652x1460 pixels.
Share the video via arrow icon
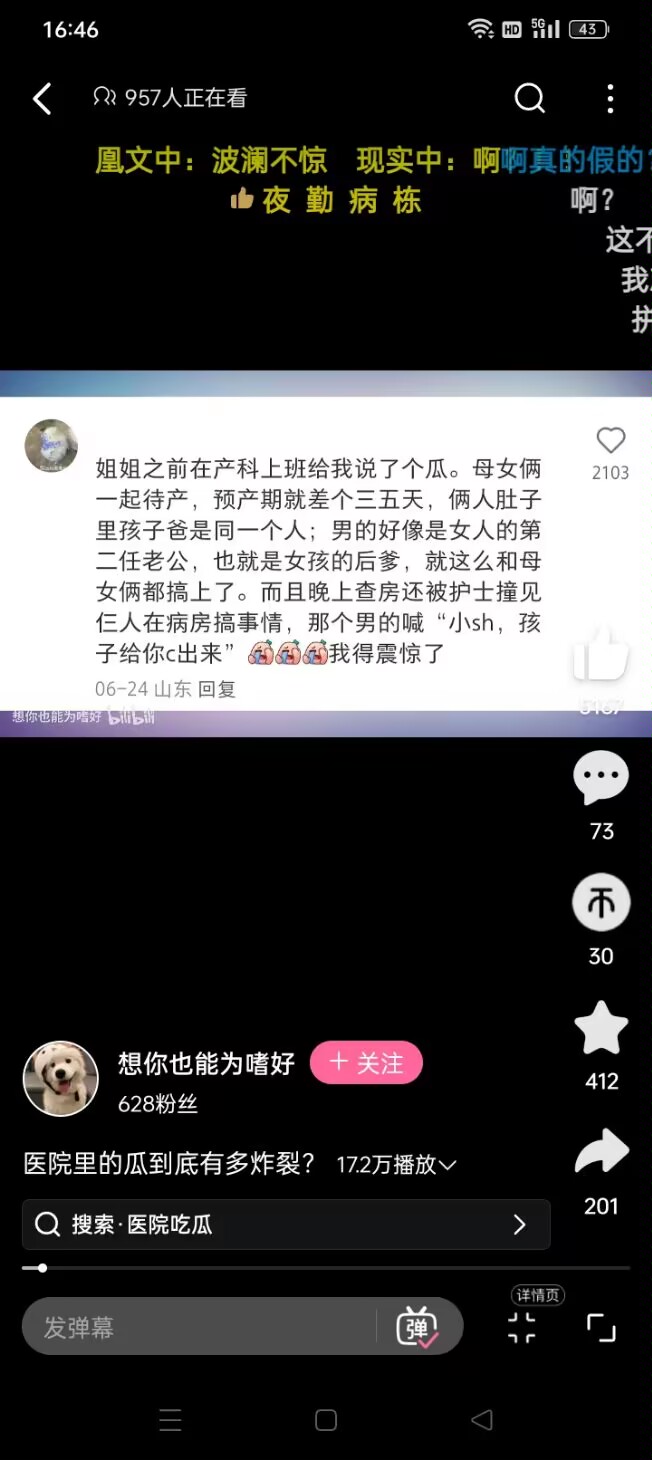point(601,1152)
